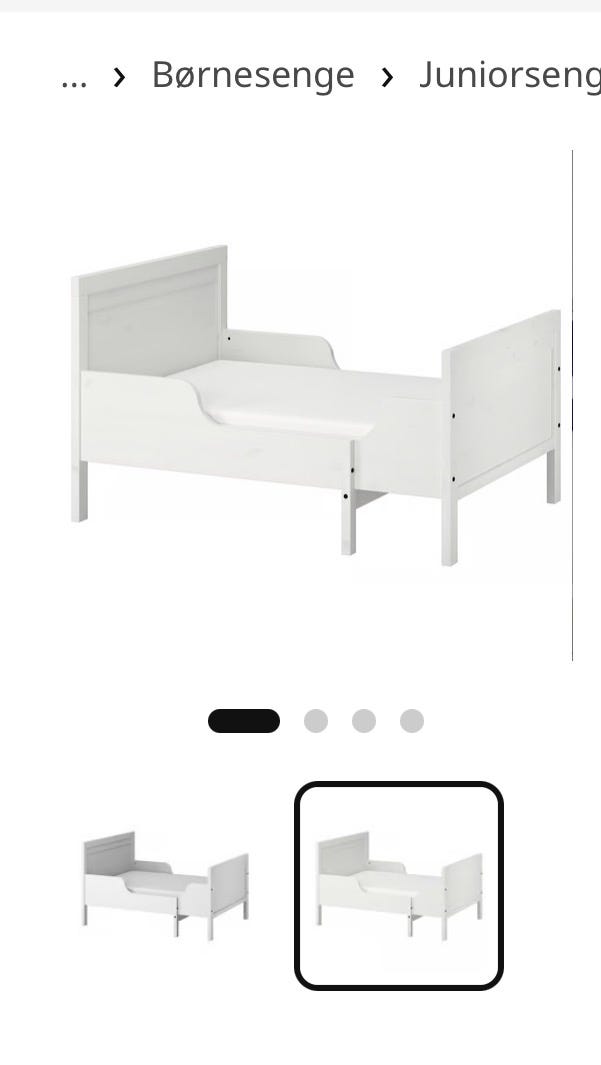Jump to the second gallery dot
601x1065 pixels.
point(316,721)
